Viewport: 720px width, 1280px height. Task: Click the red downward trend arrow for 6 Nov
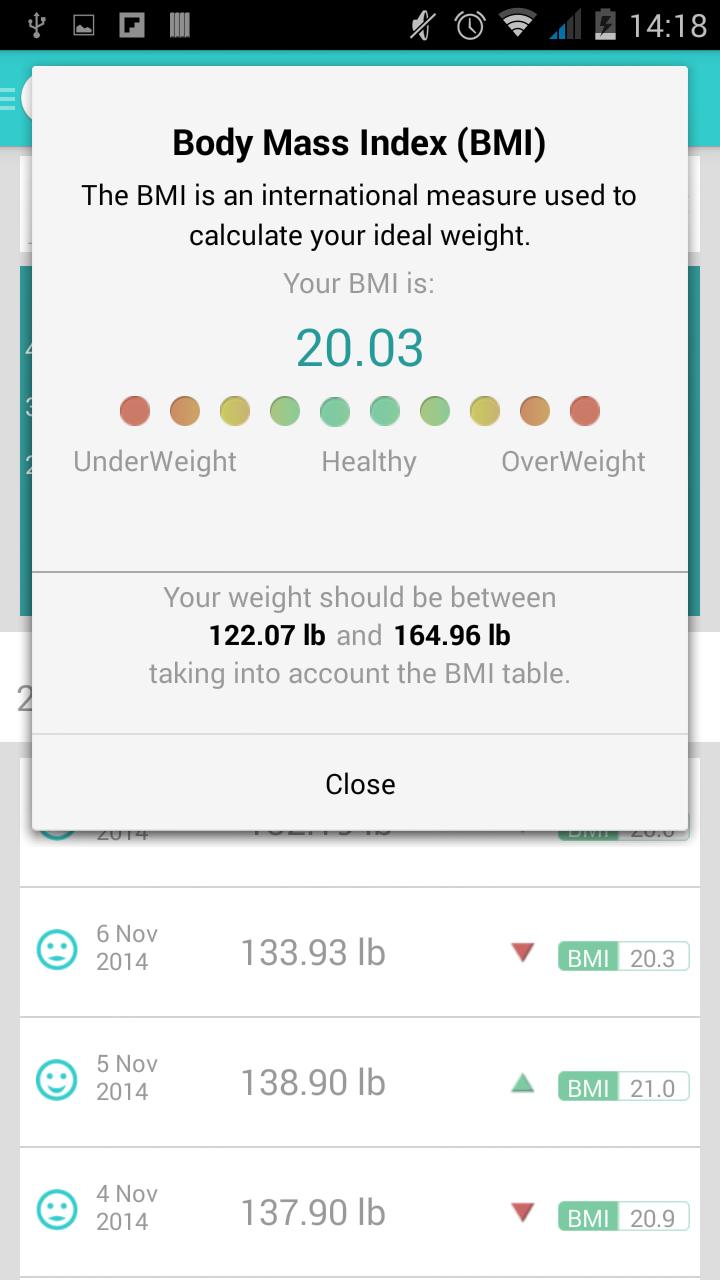coord(523,953)
